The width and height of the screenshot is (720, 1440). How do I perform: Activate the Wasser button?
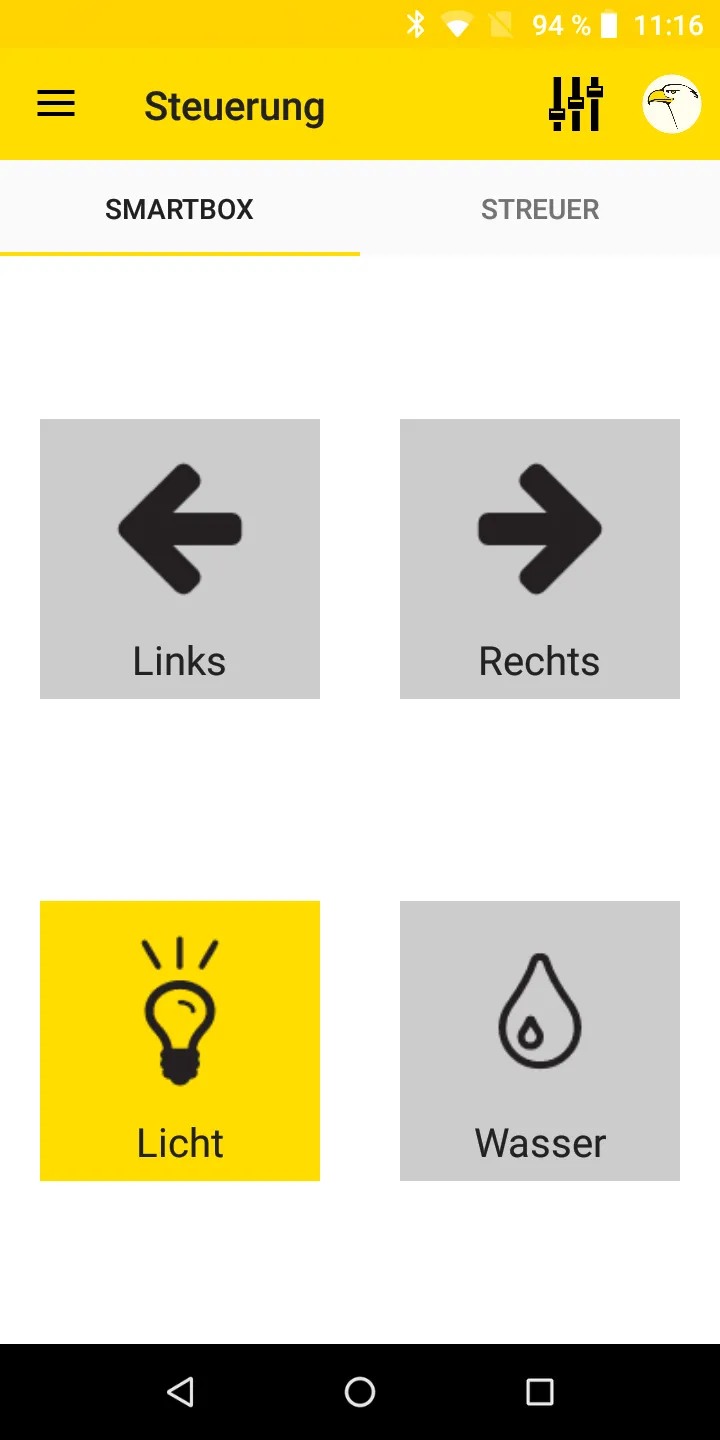pos(540,1041)
